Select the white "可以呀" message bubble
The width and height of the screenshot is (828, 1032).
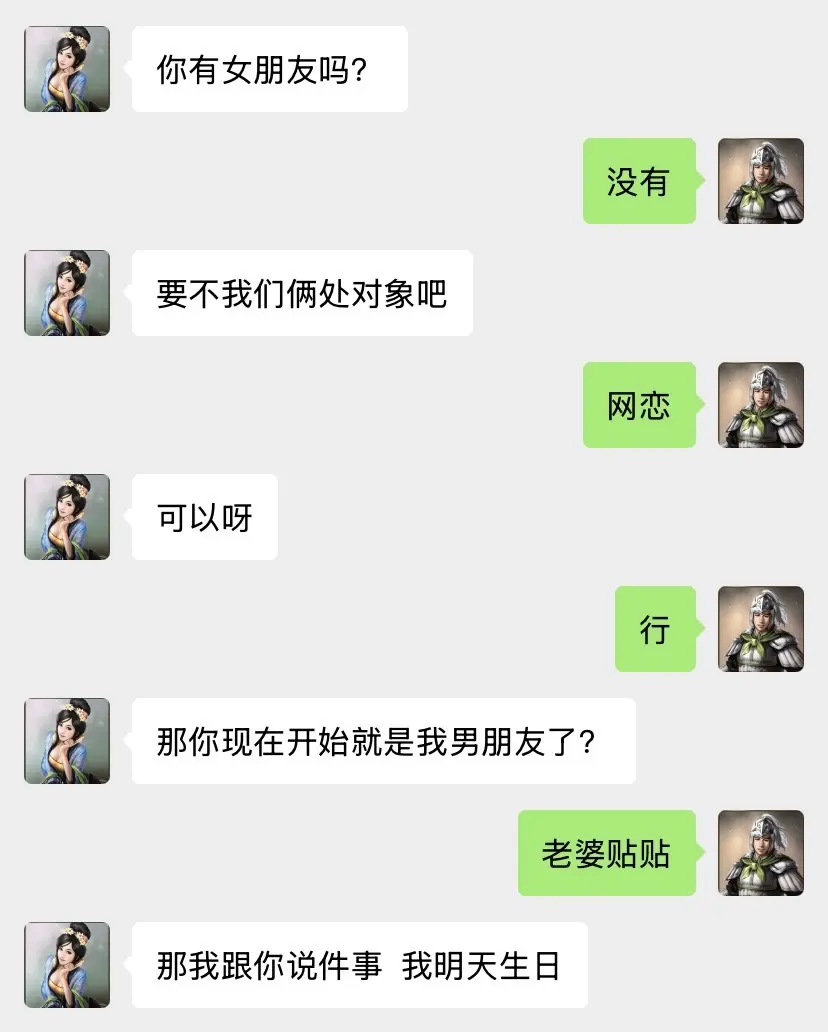pos(203,516)
